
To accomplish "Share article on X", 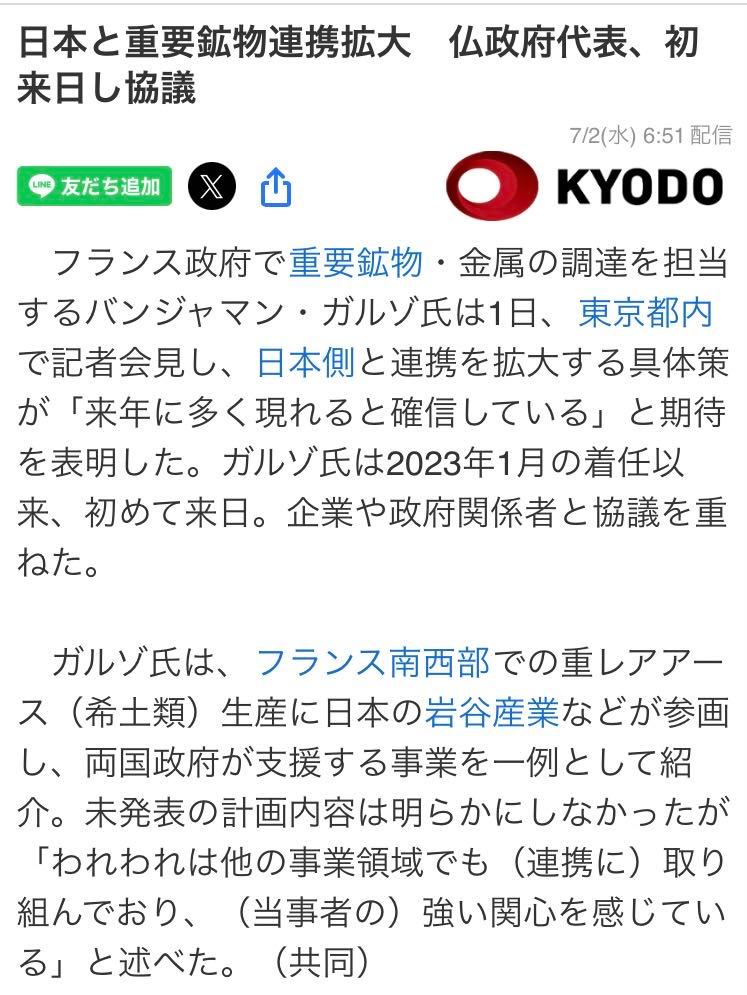I will [212, 186].
